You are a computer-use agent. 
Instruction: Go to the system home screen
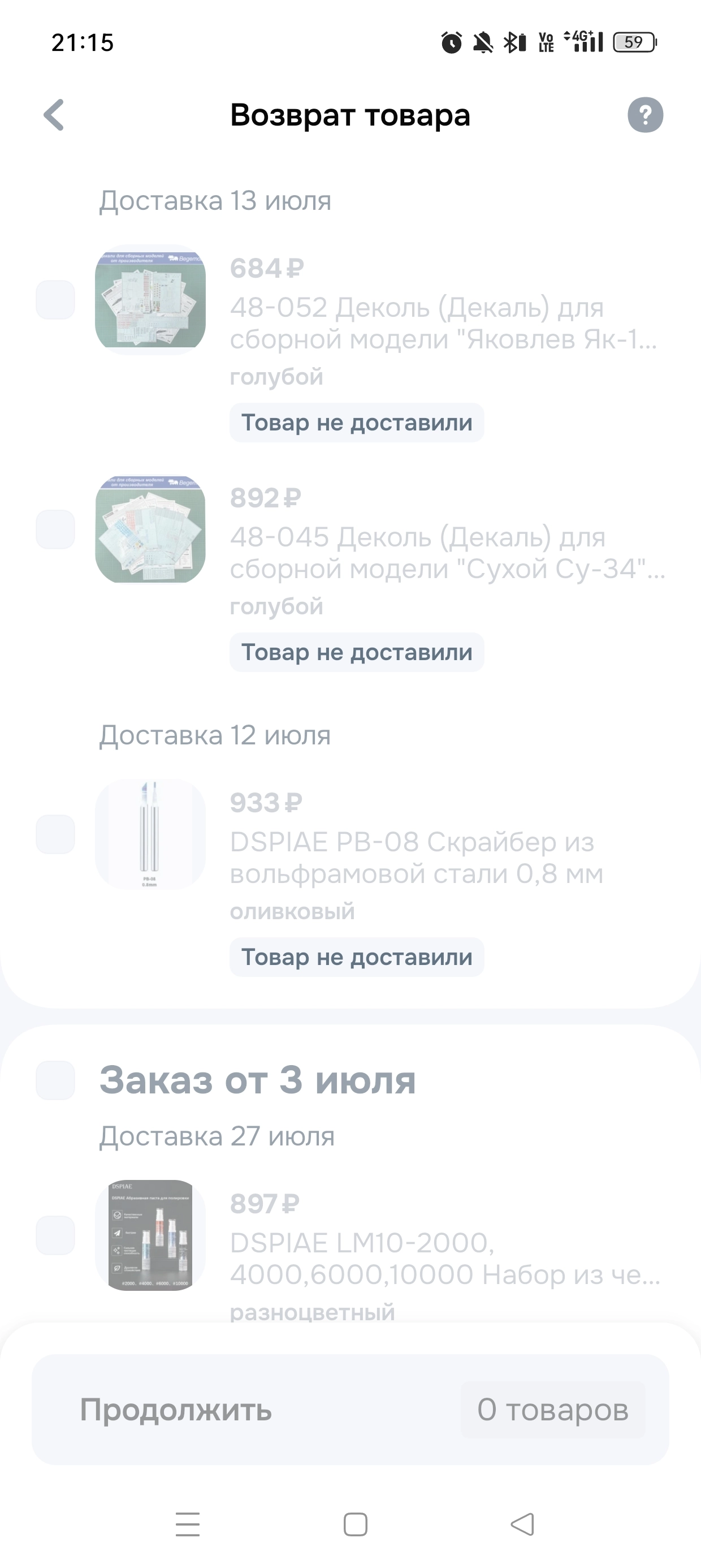pos(356,1524)
